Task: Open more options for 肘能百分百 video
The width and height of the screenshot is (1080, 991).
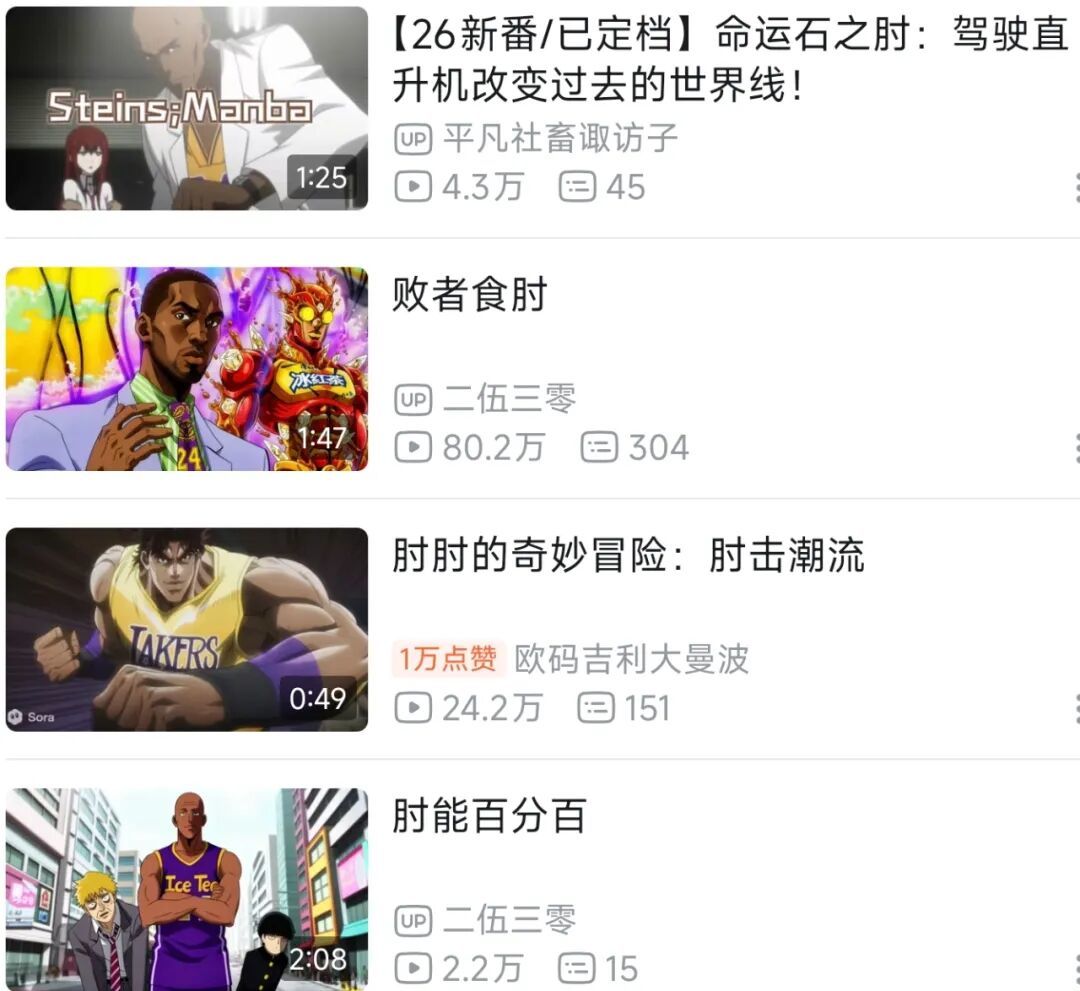Action: pyautogui.click(x=1075, y=968)
